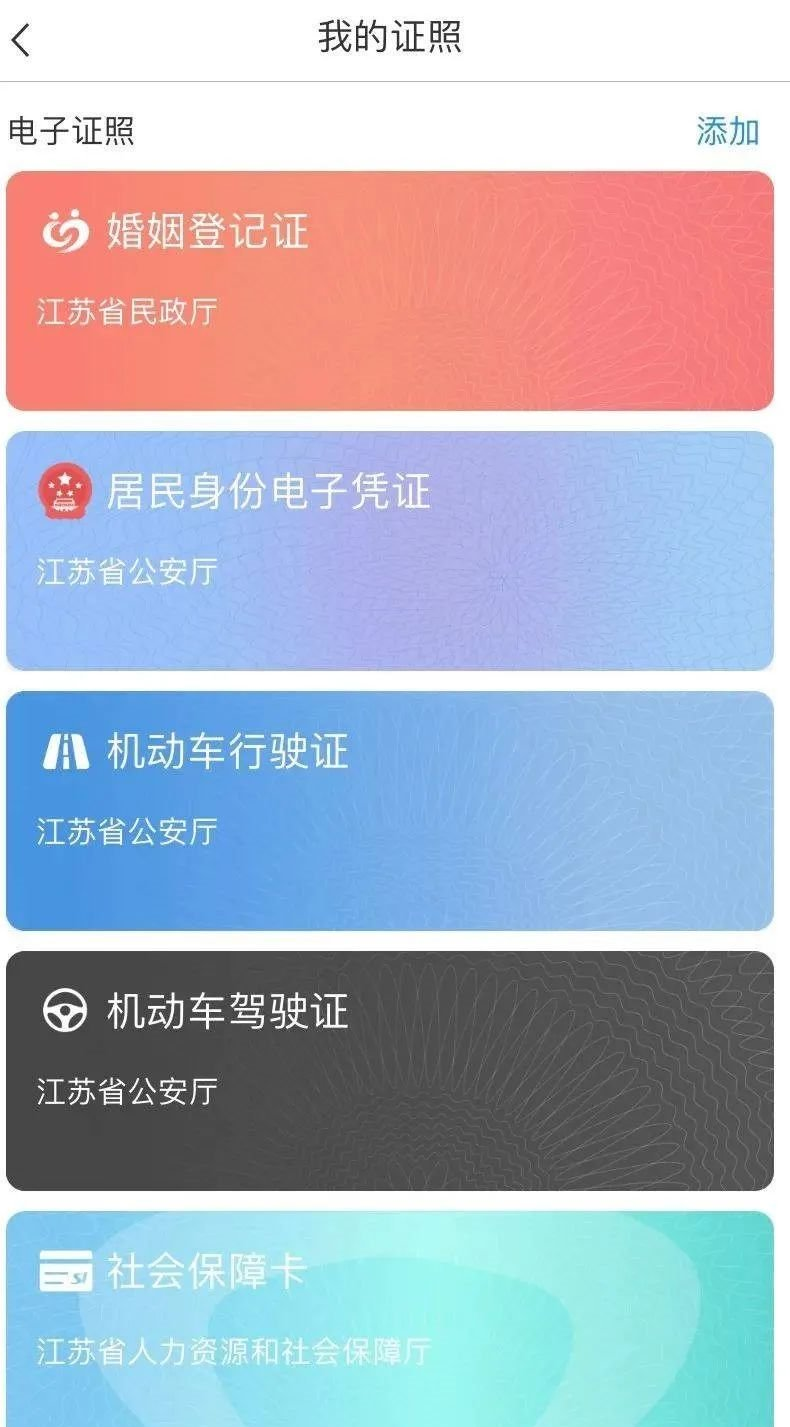790x1427 pixels.
Task: Open the 婚姻登记证 card
Action: click(x=390, y=291)
